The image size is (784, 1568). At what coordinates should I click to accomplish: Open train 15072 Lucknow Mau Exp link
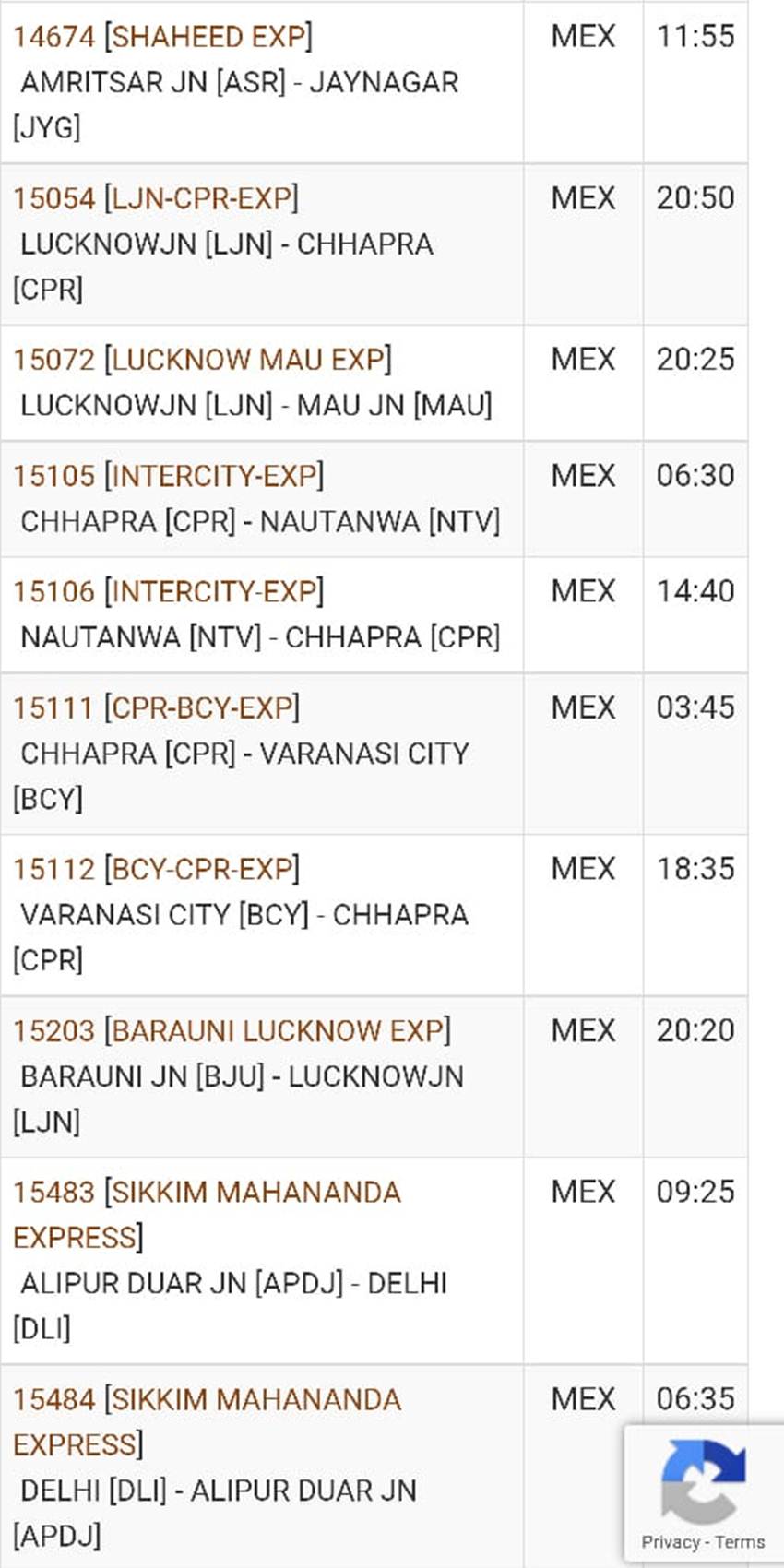click(202, 360)
